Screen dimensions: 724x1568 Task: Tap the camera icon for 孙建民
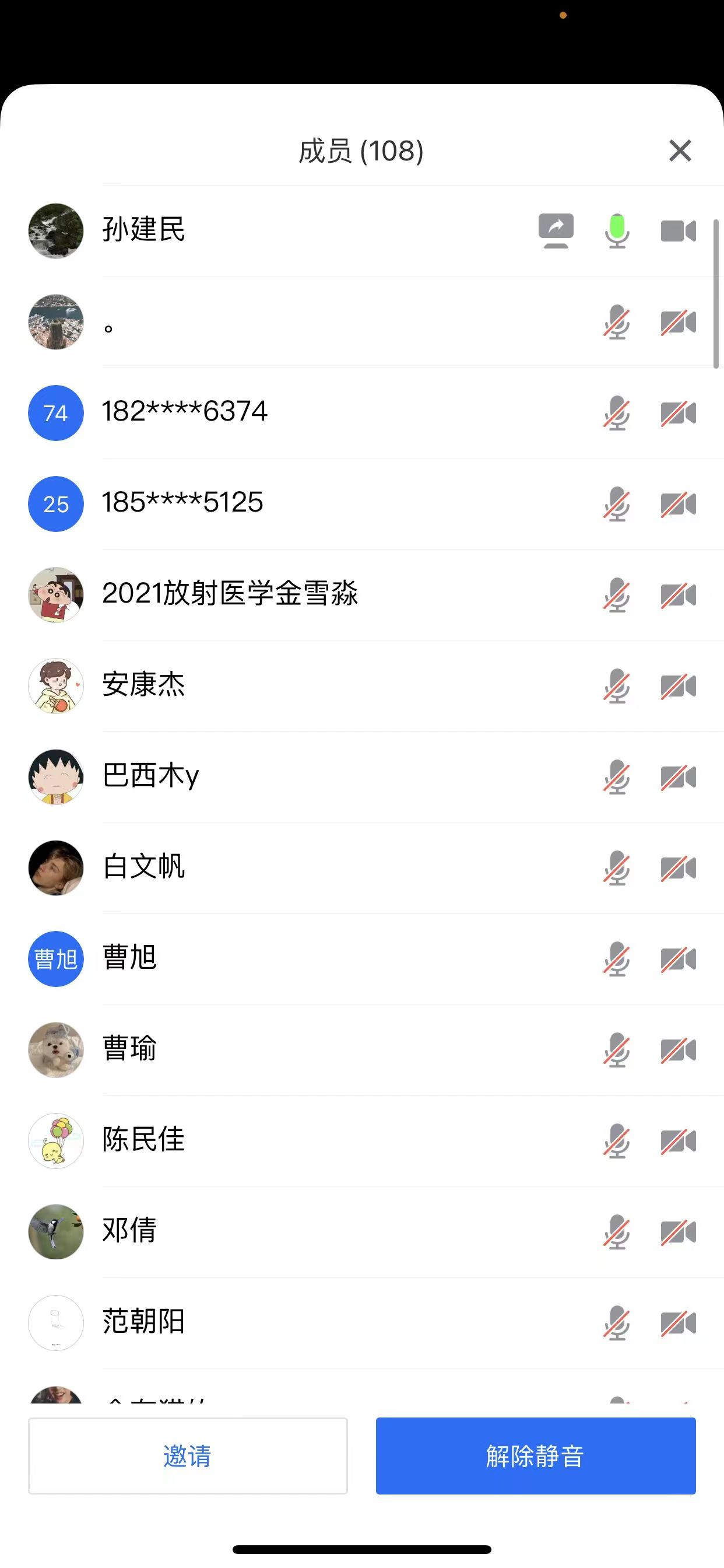[x=678, y=230]
